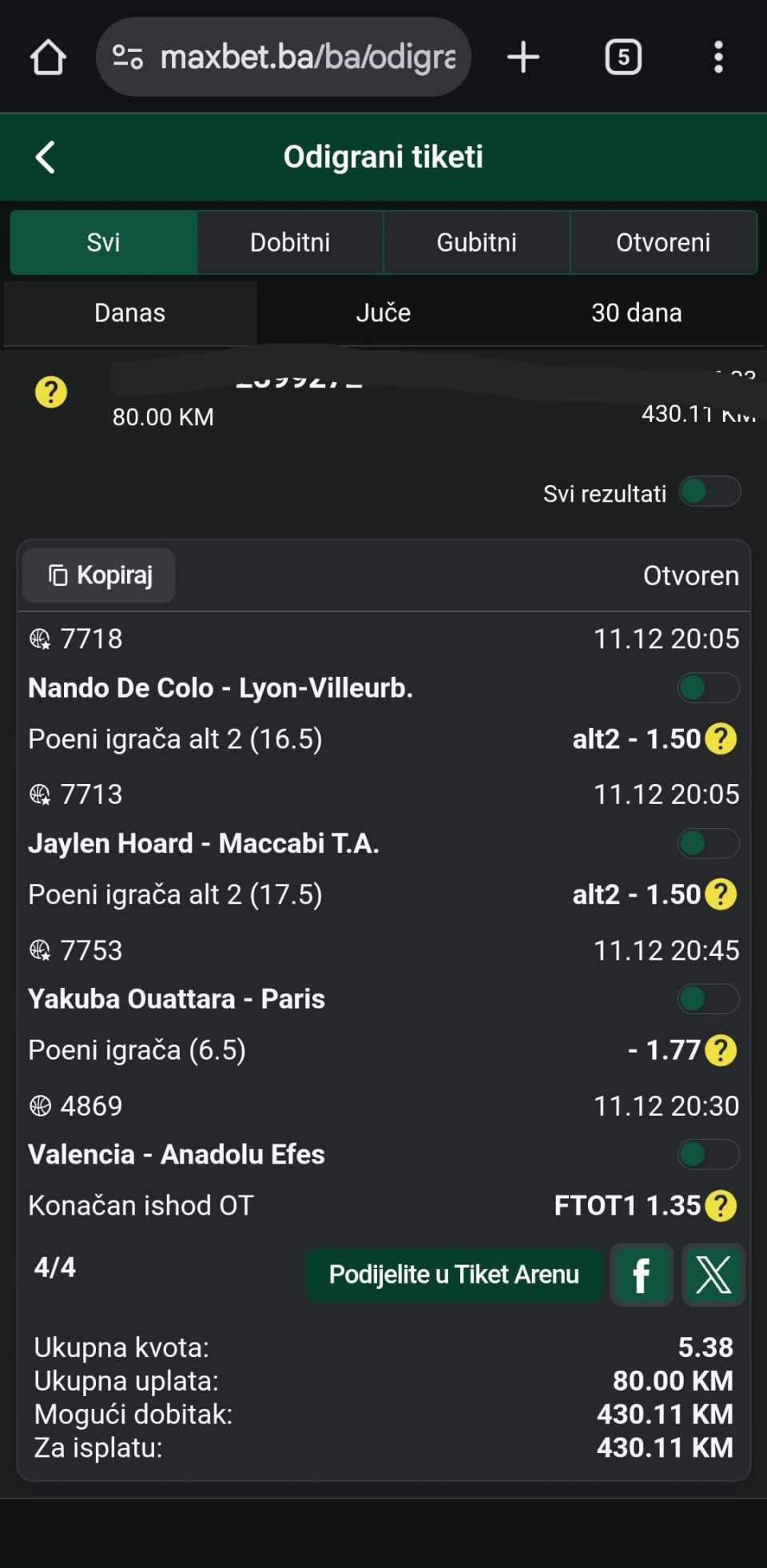The image size is (767, 1568).
Task: Show tickets from Juče
Action: pyautogui.click(x=383, y=312)
